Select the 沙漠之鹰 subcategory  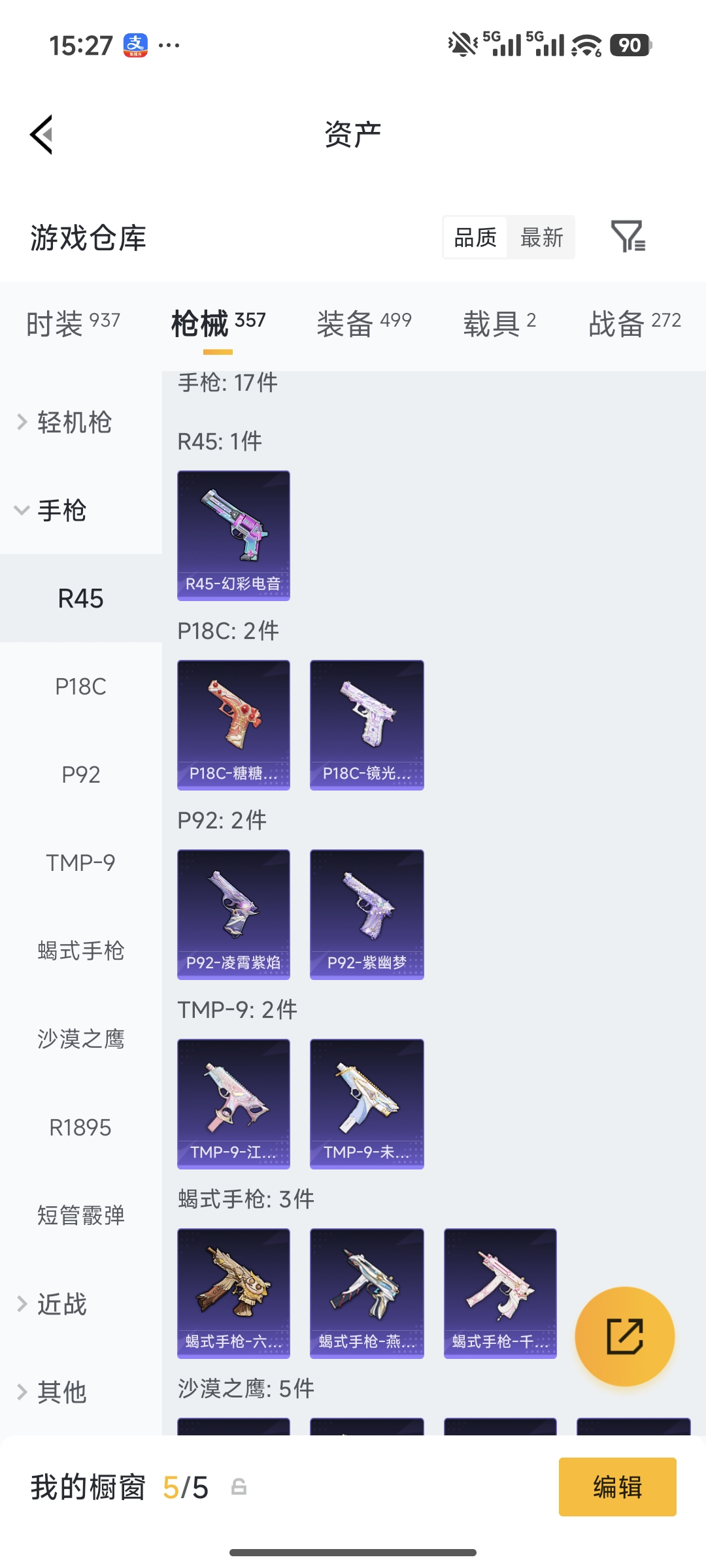(x=80, y=1039)
